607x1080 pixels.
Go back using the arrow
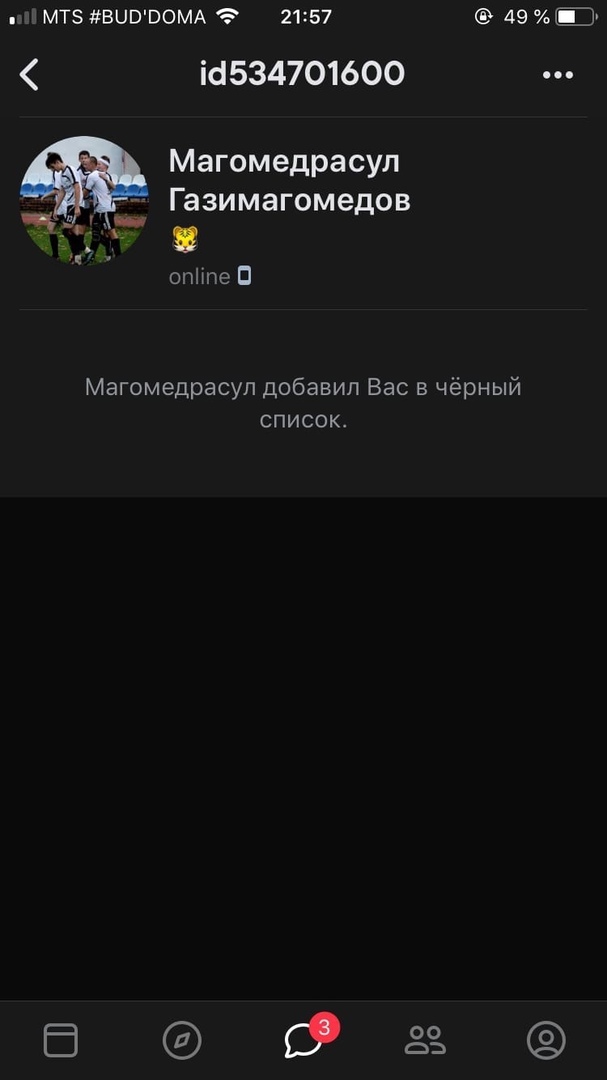pyautogui.click(x=30, y=74)
